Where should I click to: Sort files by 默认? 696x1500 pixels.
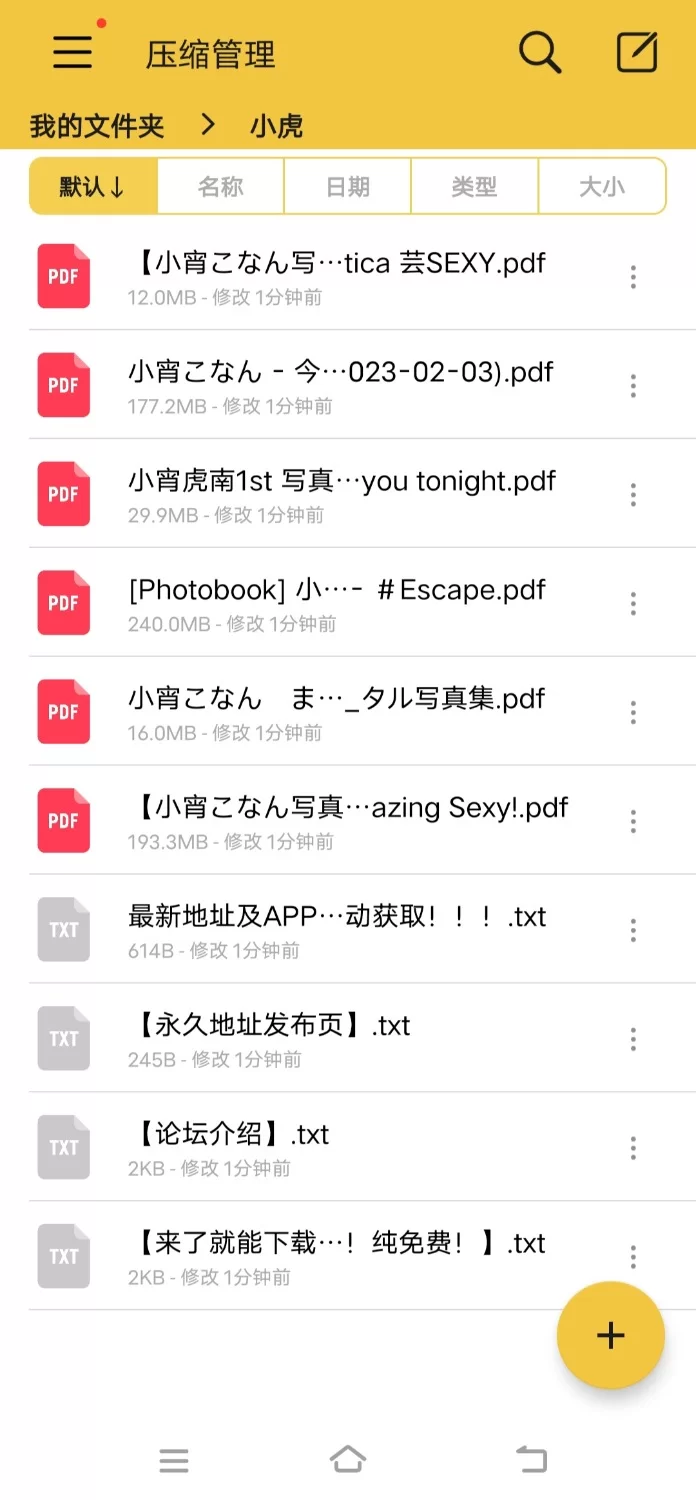(93, 186)
